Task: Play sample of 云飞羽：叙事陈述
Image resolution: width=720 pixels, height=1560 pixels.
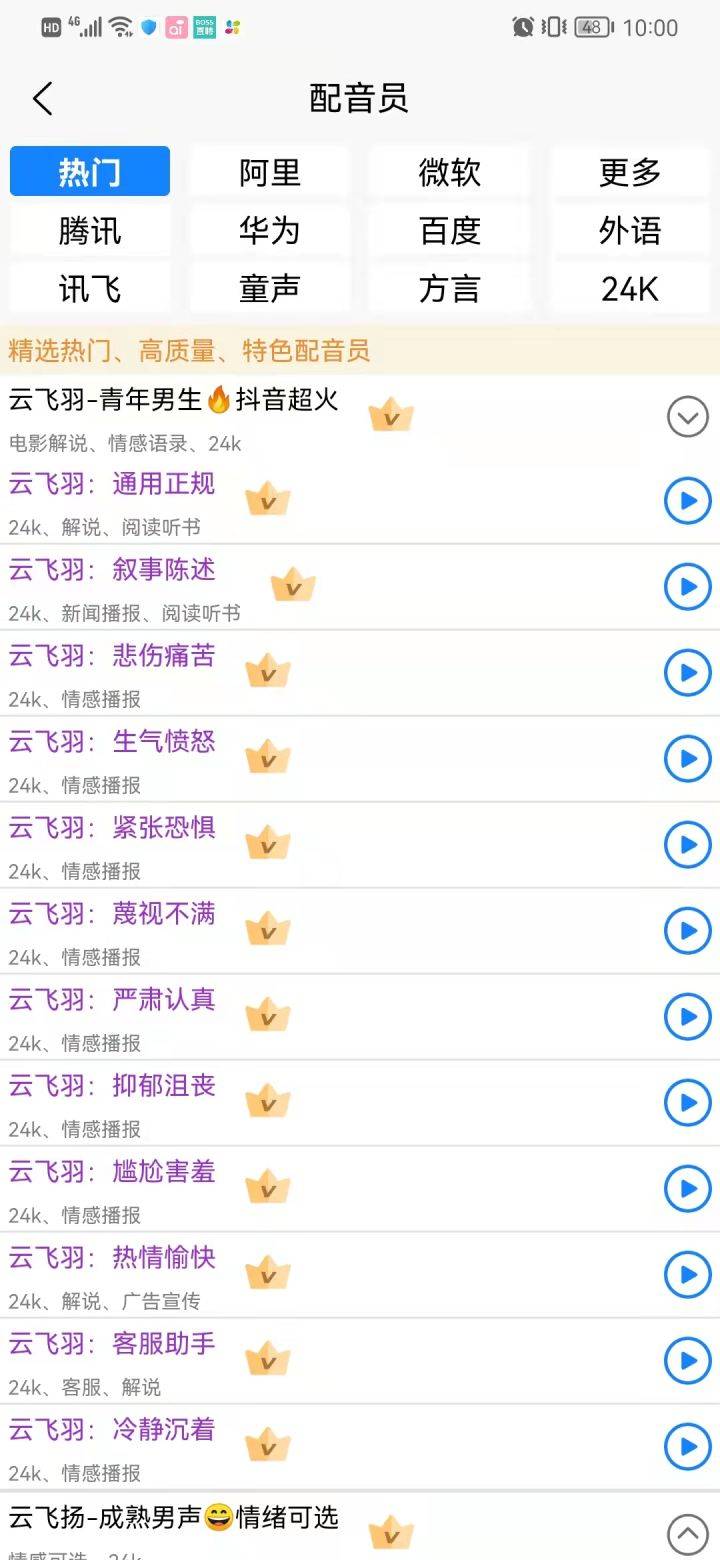Action: coord(687,587)
